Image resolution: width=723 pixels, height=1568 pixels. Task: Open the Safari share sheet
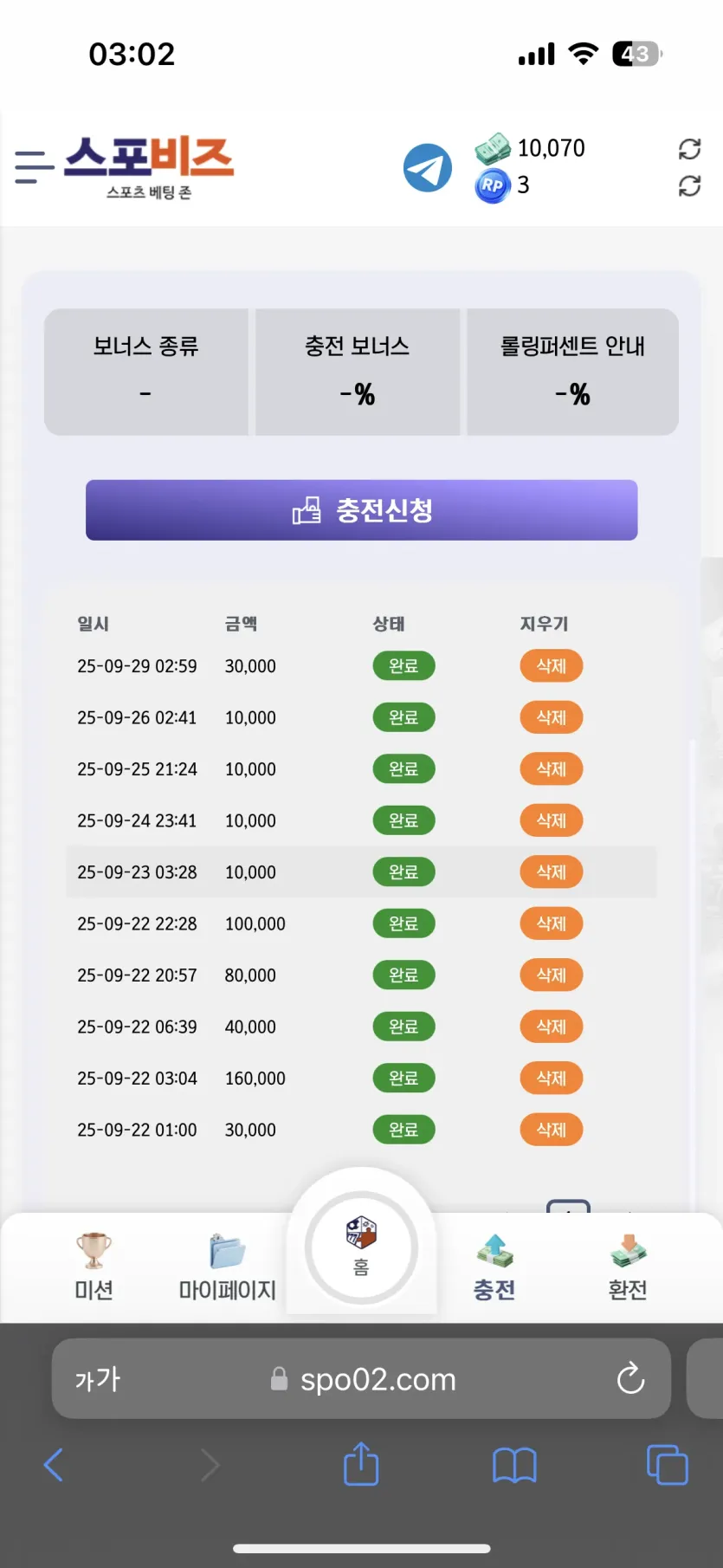pyautogui.click(x=361, y=1464)
